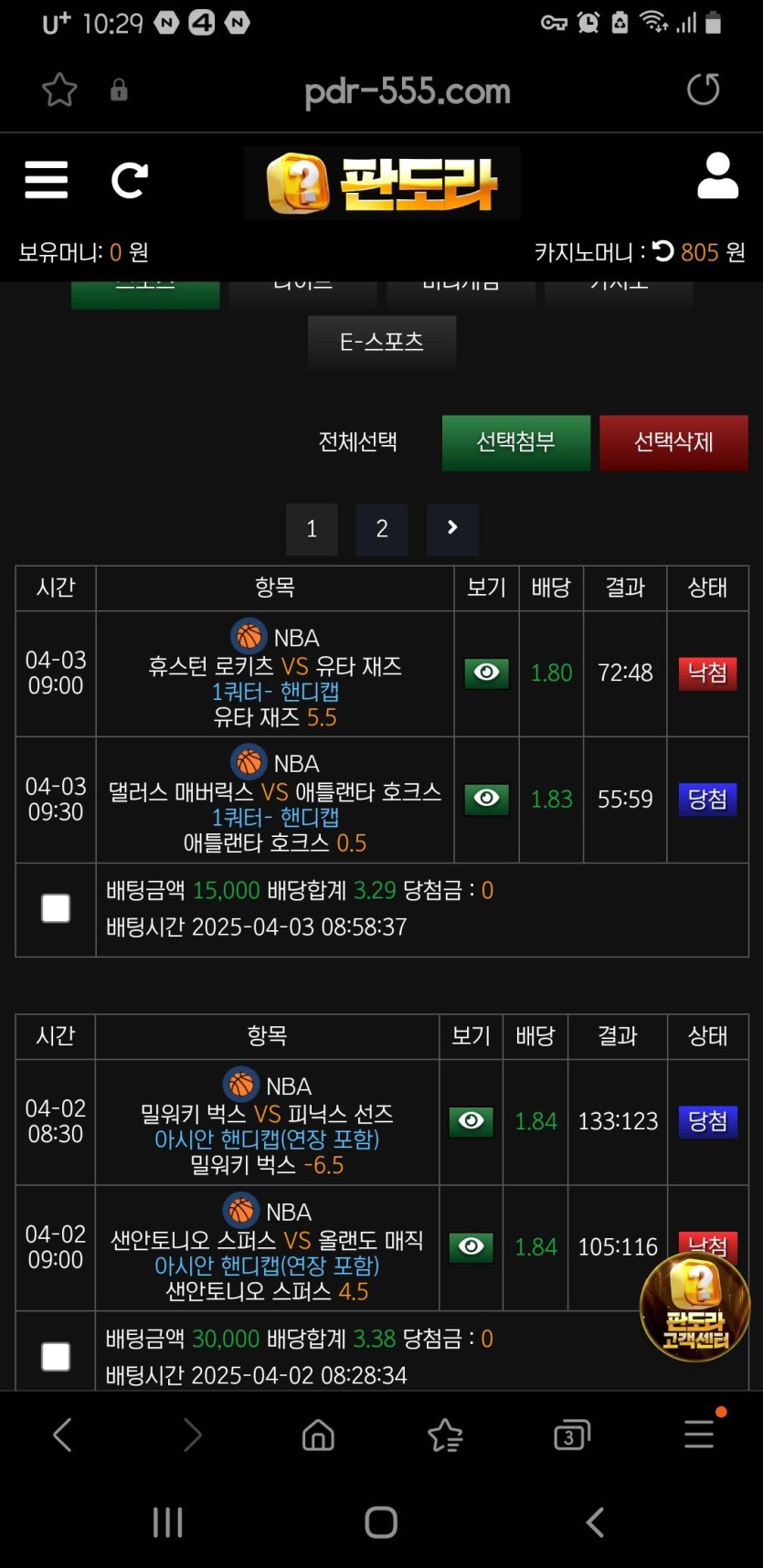763x1568 pixels.
Task: View details of 샌안토니오 스퍼스 vs 올랜도 매직
Action: pos(471,1247)
